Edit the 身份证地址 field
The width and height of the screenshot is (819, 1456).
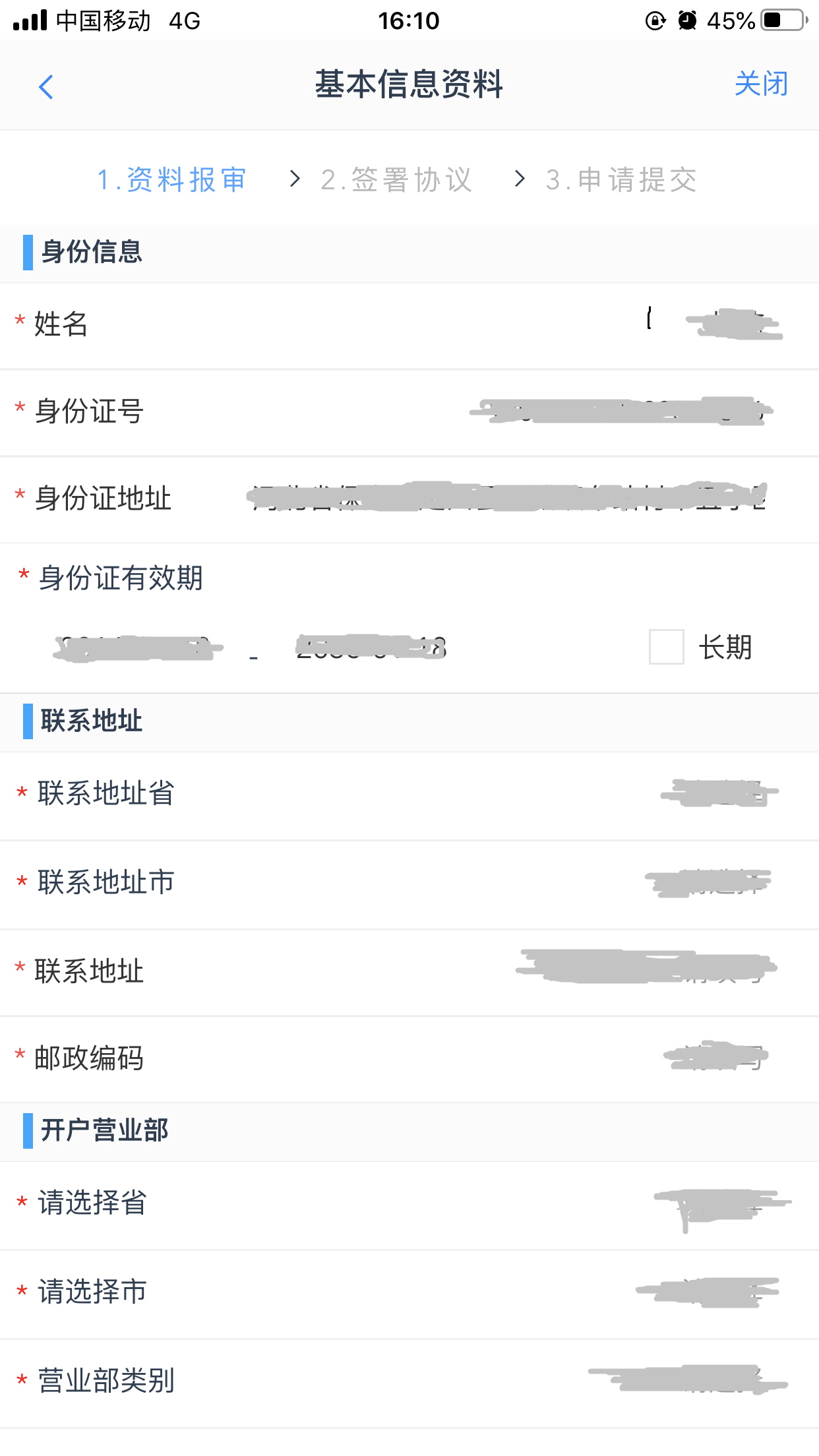pos(409,499)
